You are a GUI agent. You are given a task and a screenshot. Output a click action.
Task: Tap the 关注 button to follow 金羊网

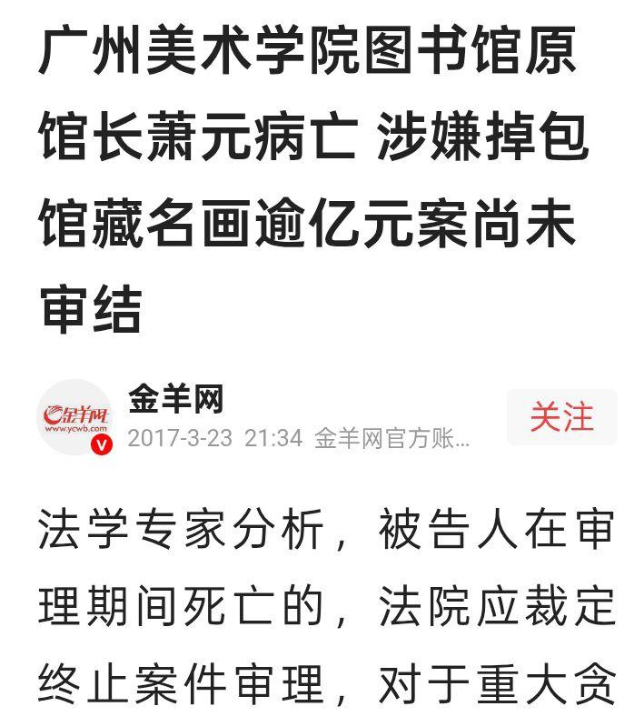click(561, 417)
